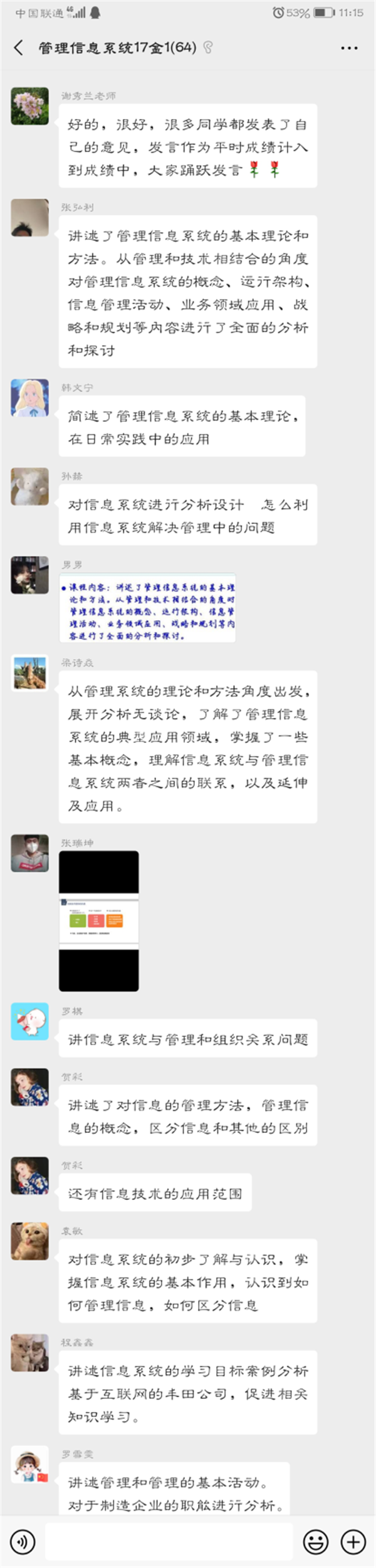Image resolution: width=376 pixels, height=1568 pixels.
Task: Open the three-dot chat menu
Action: (x=349, y=48)
